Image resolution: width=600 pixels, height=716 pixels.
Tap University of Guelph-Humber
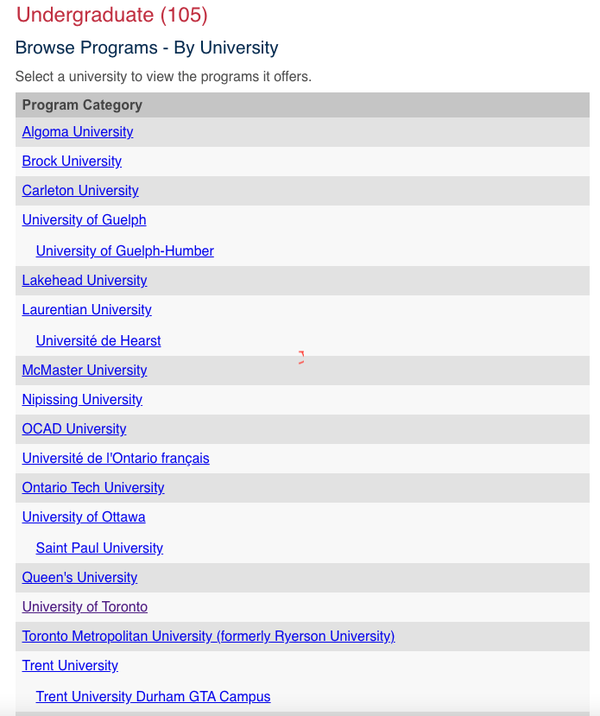tap(124, 251)
